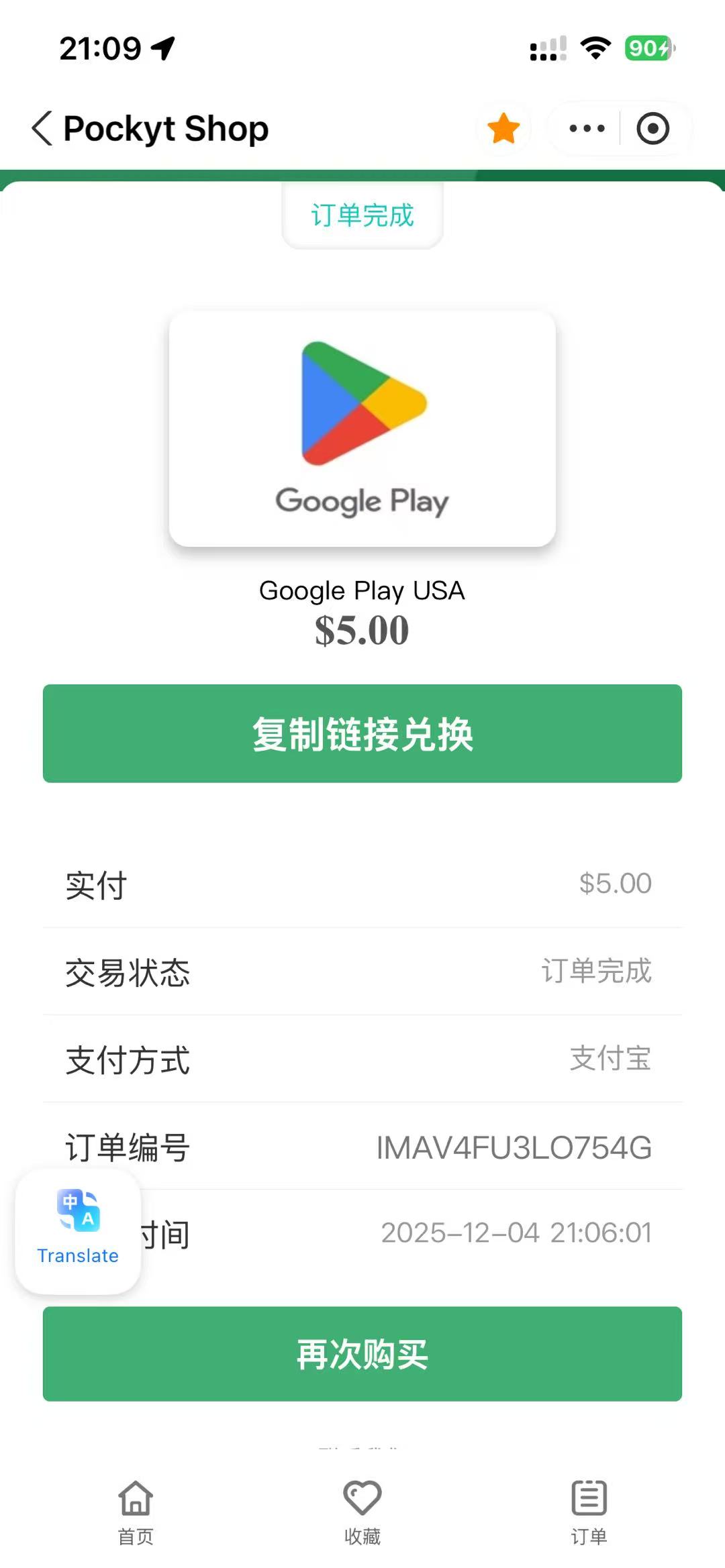Tap 复制链接兑换 to copy redeem link
Viewport: 725px width, 1568px height.
[362, 733]
